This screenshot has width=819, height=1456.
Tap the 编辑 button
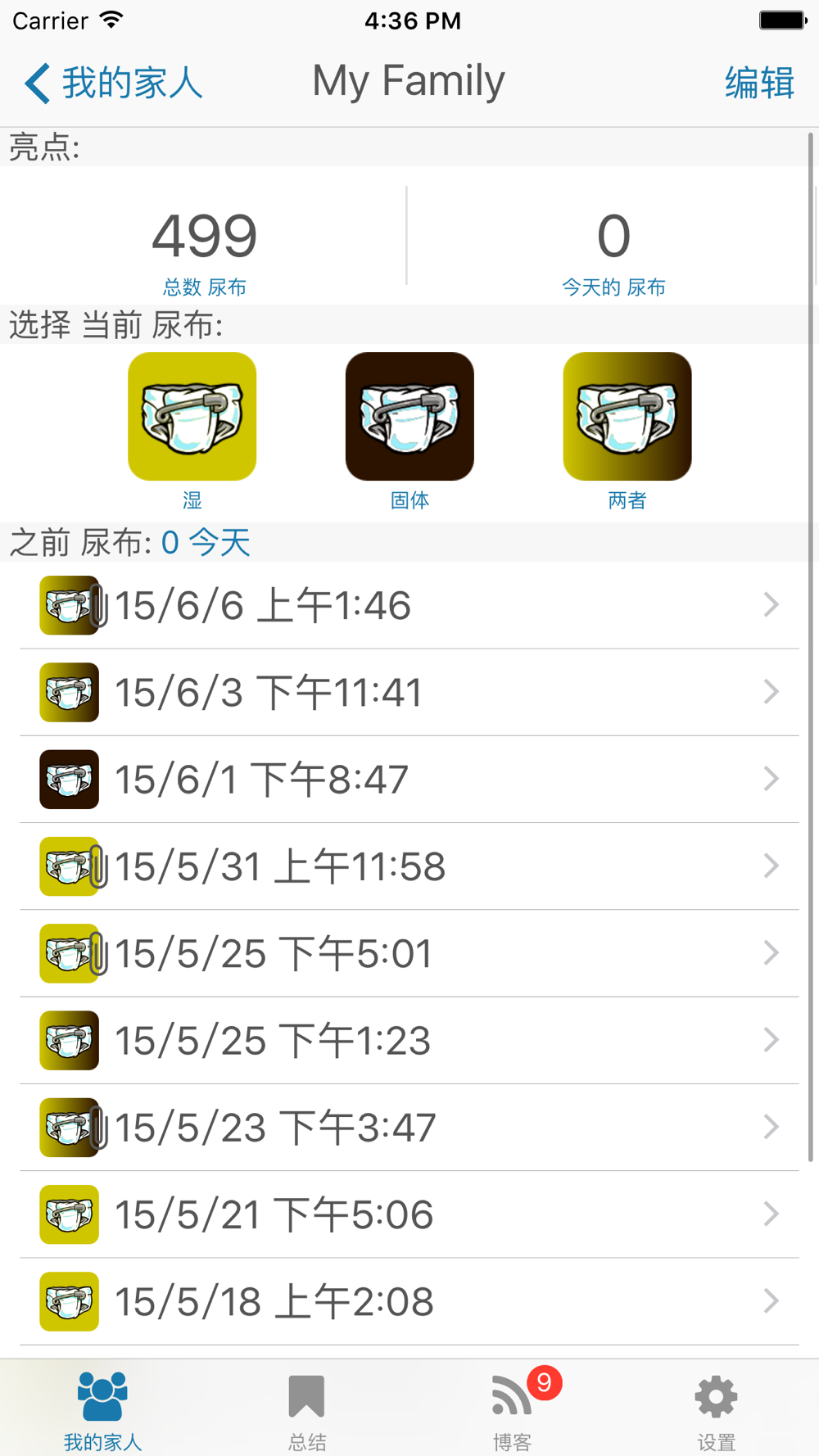pyautogui.click(x=759, y=83)
